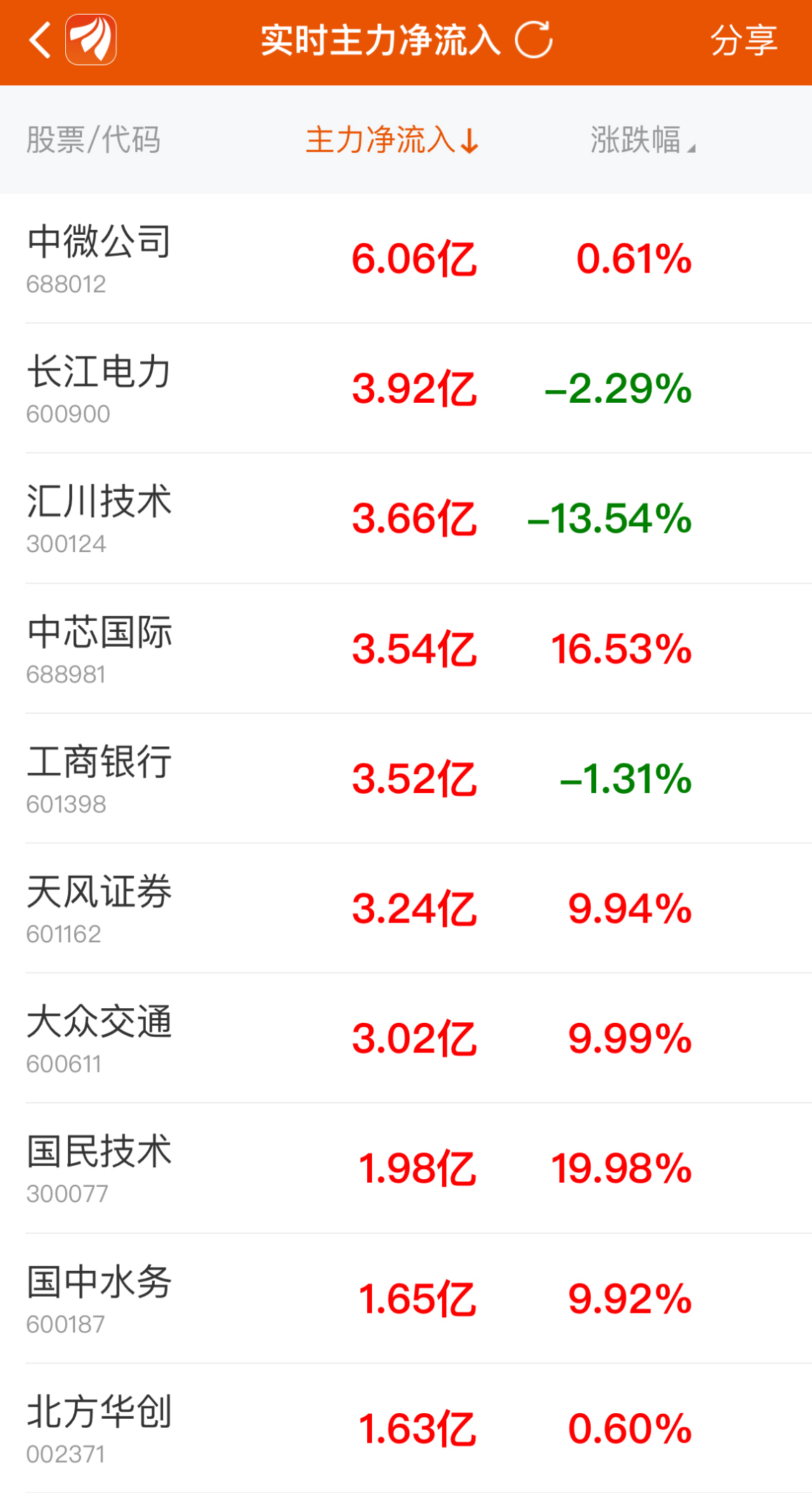812x1493 pixels.
Task: Go back using the arrow icon
Action: (x=41, y=40)
